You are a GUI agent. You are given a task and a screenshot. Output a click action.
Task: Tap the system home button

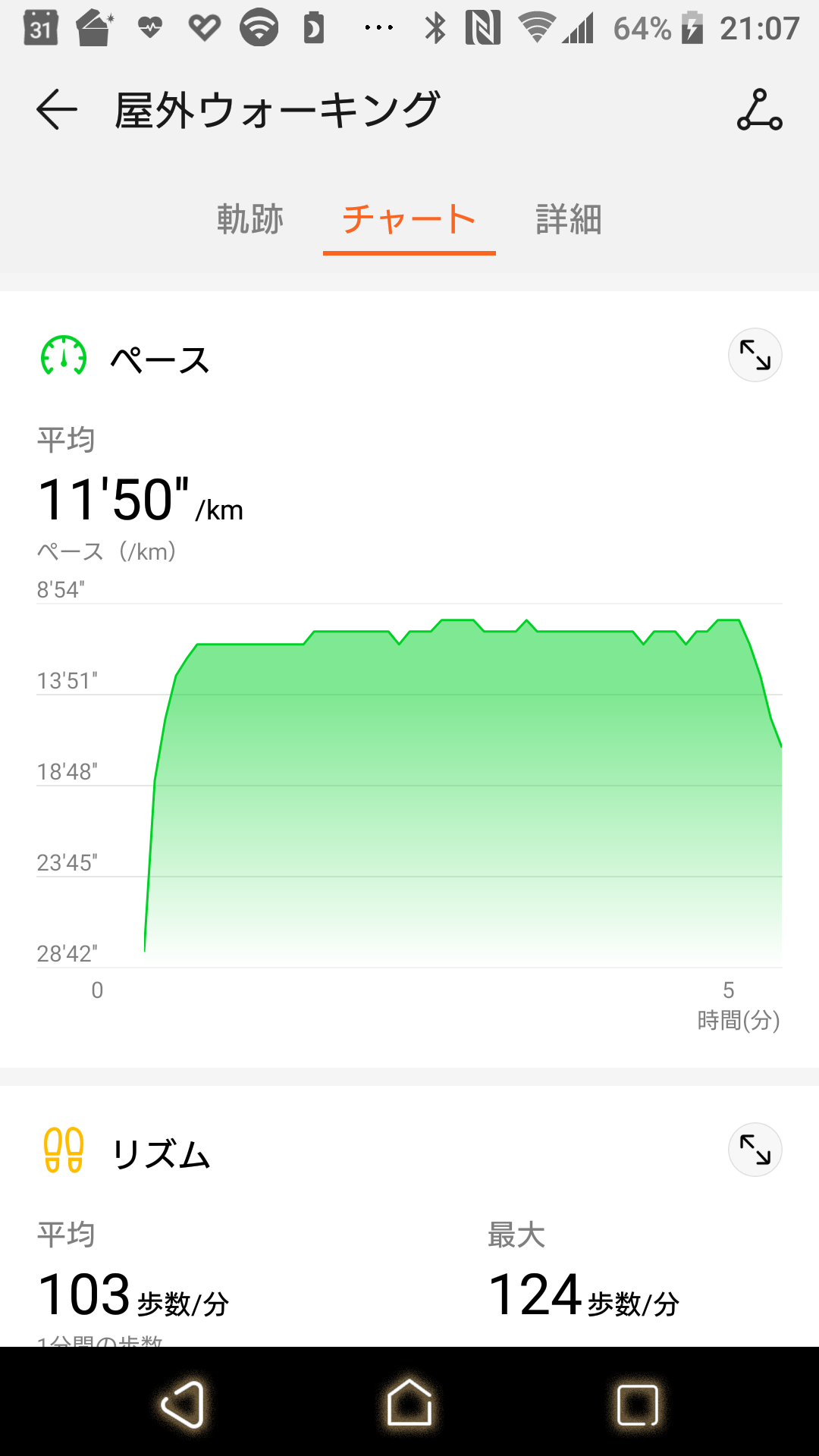pos(409,1404)
